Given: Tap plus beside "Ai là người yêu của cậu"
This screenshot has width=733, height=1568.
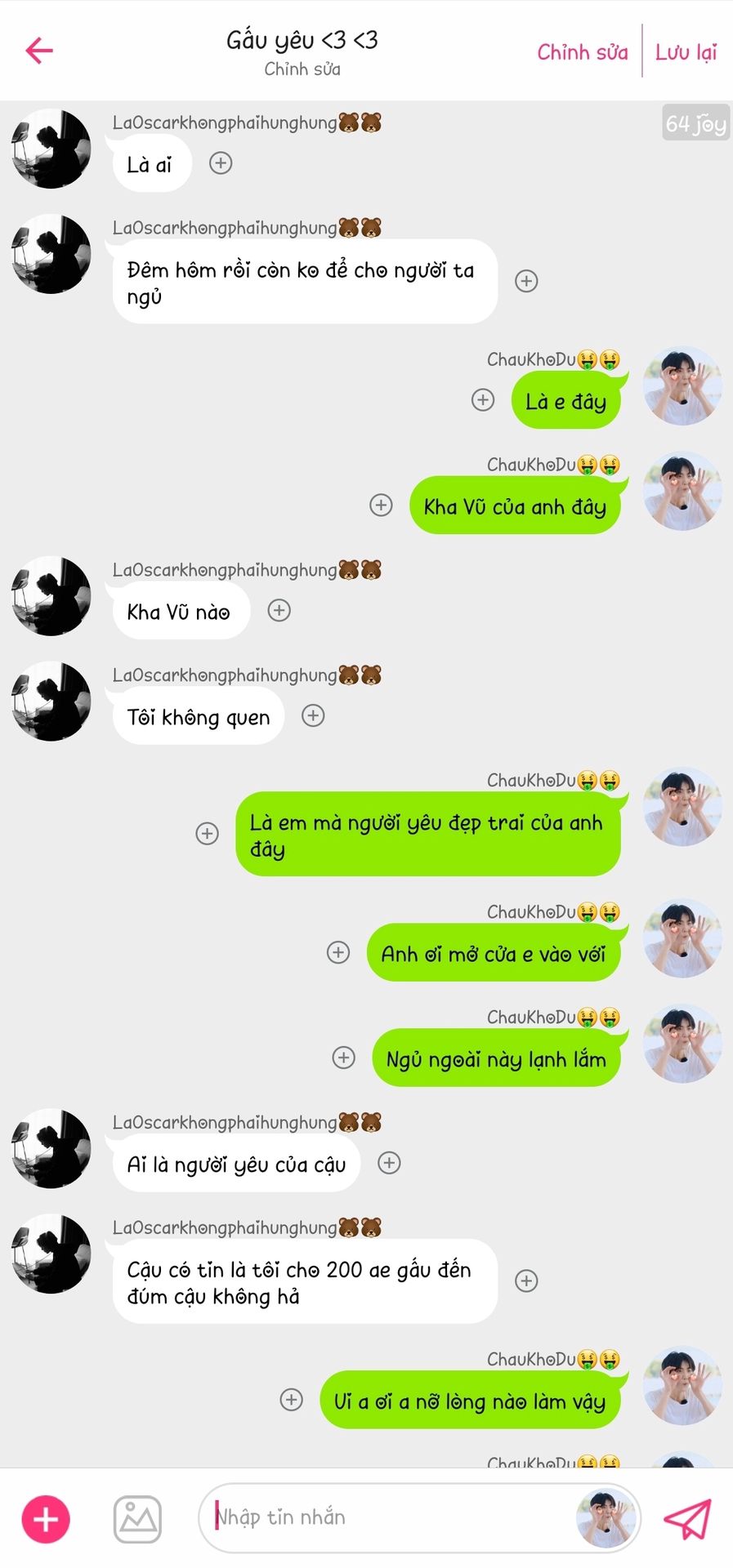Looking at the screenshot, I should [x=389, y=1163].
